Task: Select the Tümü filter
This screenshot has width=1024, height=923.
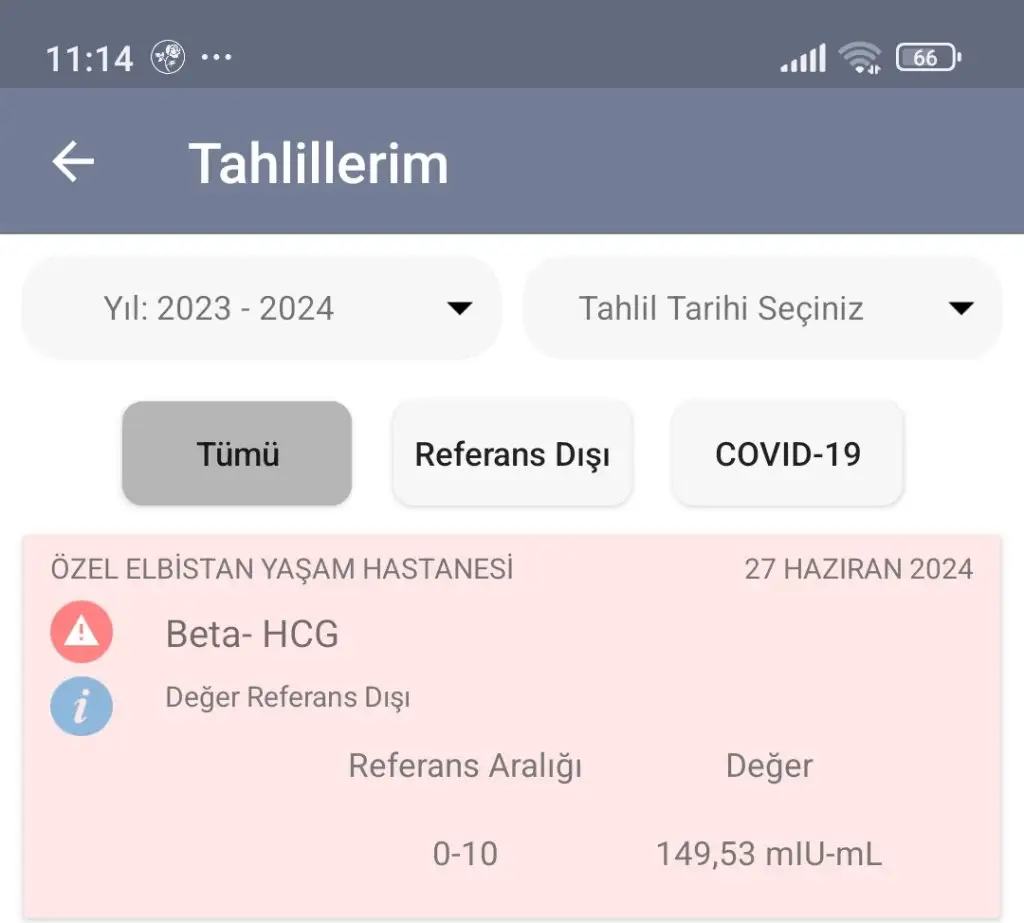Action: [237, 454]
